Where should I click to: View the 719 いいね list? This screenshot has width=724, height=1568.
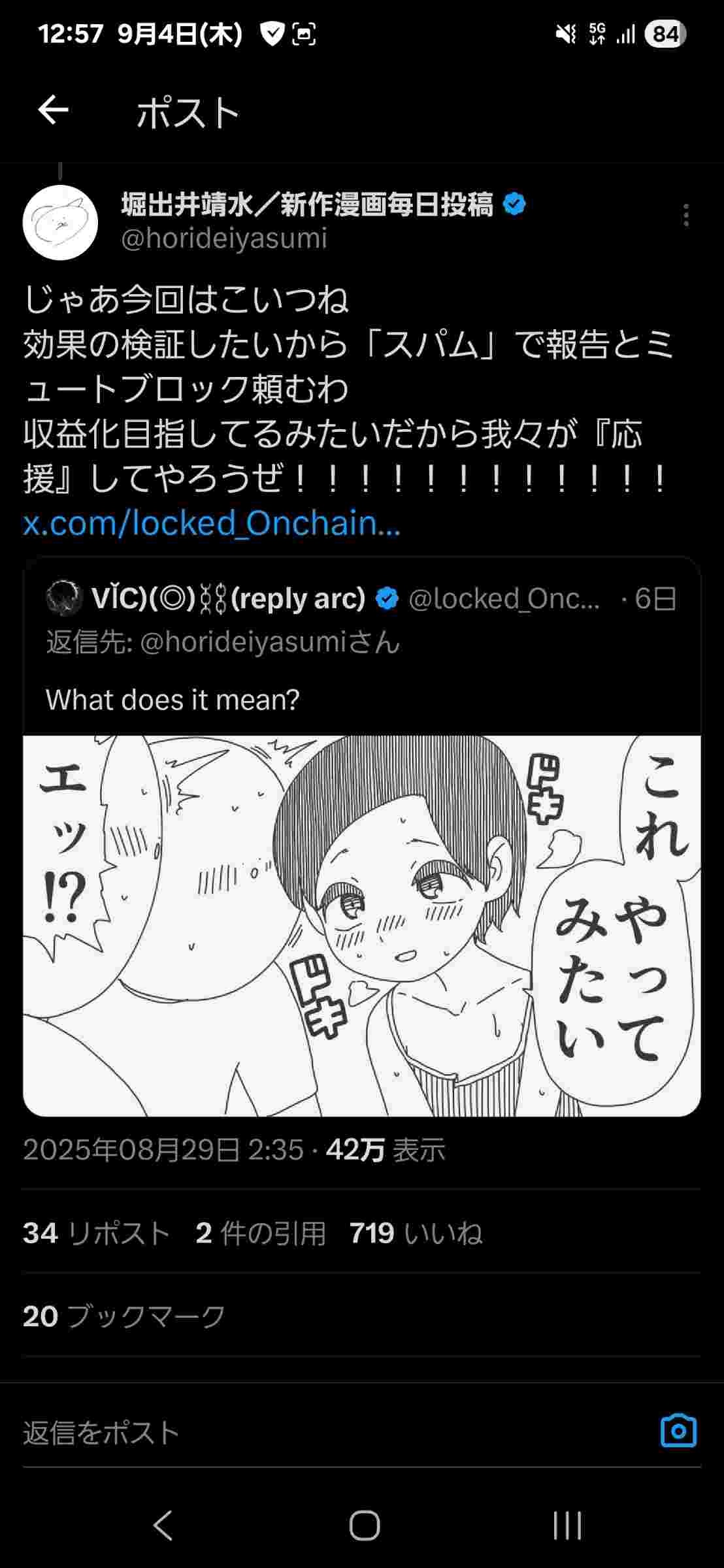[416, 1233]
